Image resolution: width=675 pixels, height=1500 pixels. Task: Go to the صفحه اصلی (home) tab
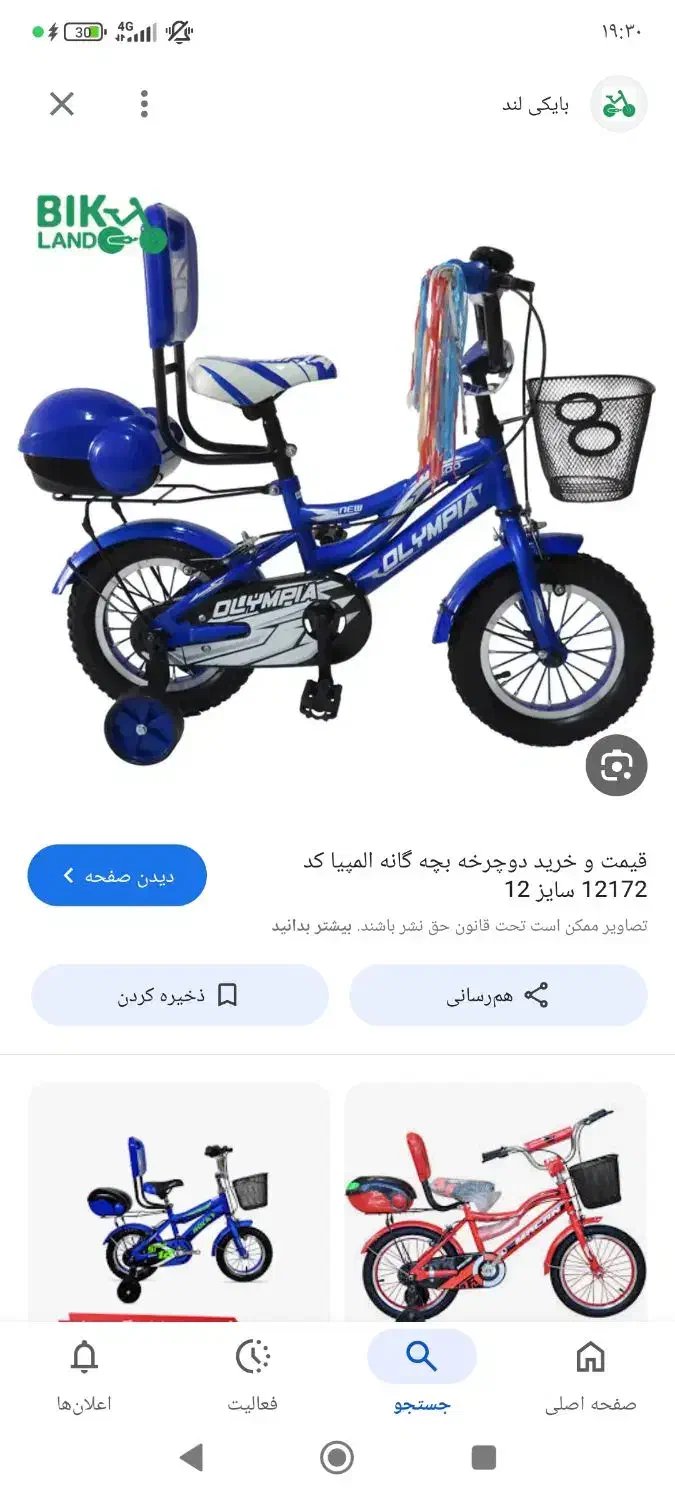591,1375
